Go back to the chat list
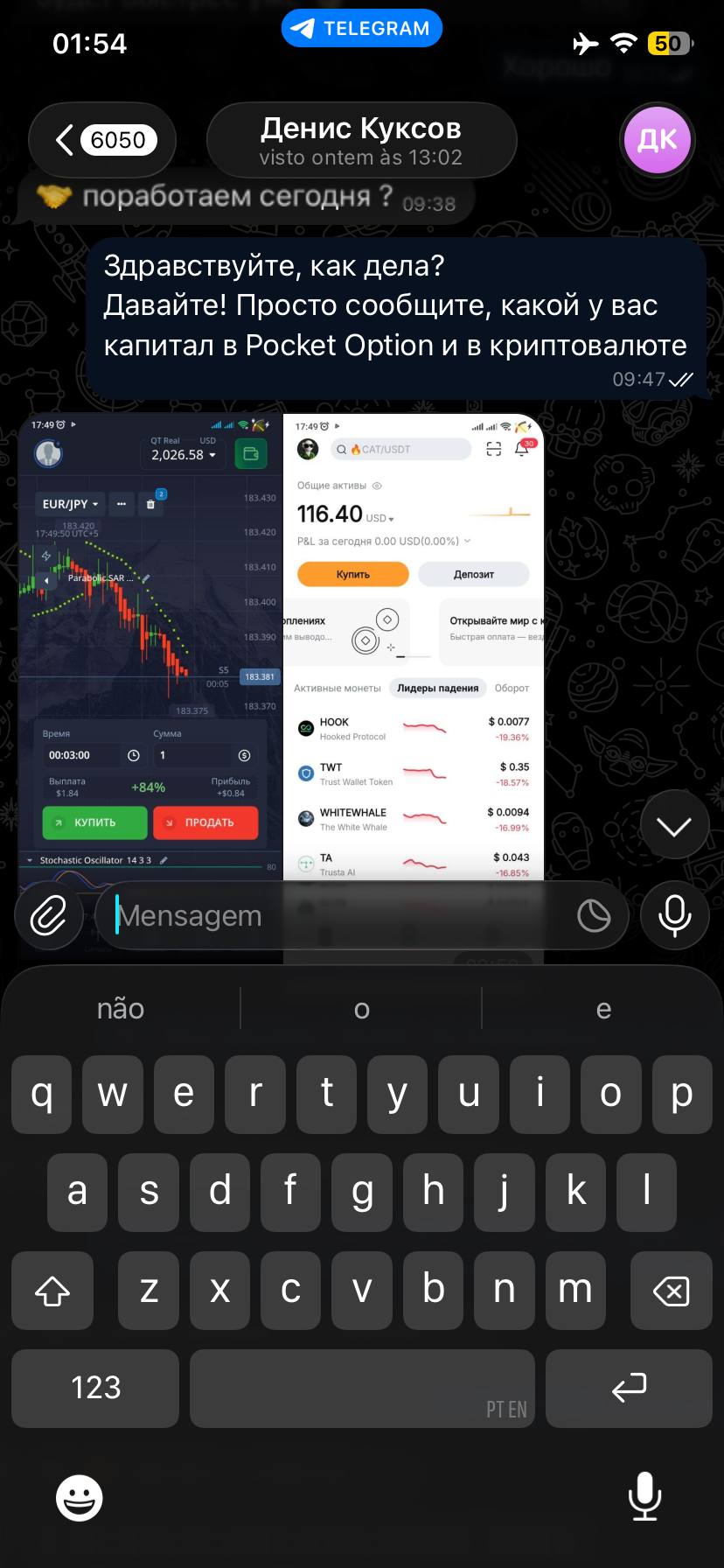The height and width of the screenshot is (1568, 724). click(102, 140)
